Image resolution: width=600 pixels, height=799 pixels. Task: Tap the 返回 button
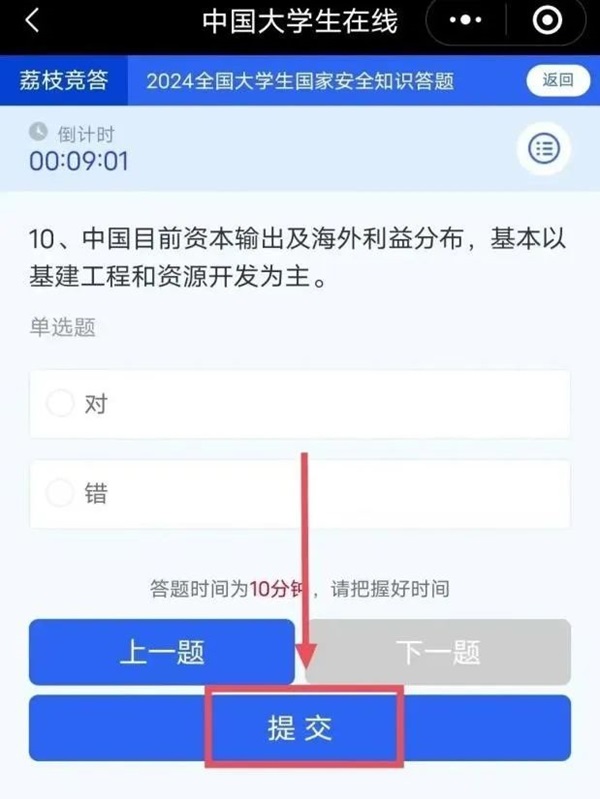[x=557, y=81]
